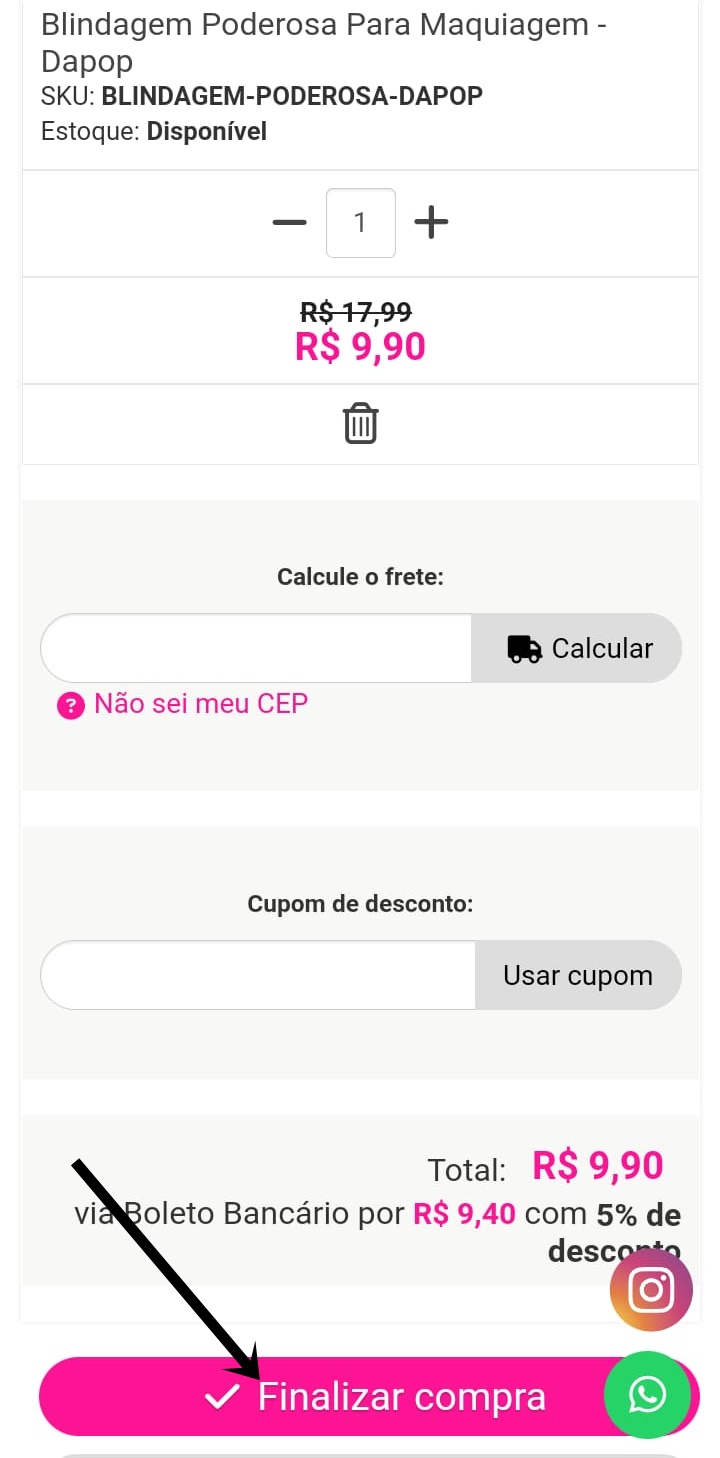Open the WhatsApp chat floating button

tap(647, 1394)
